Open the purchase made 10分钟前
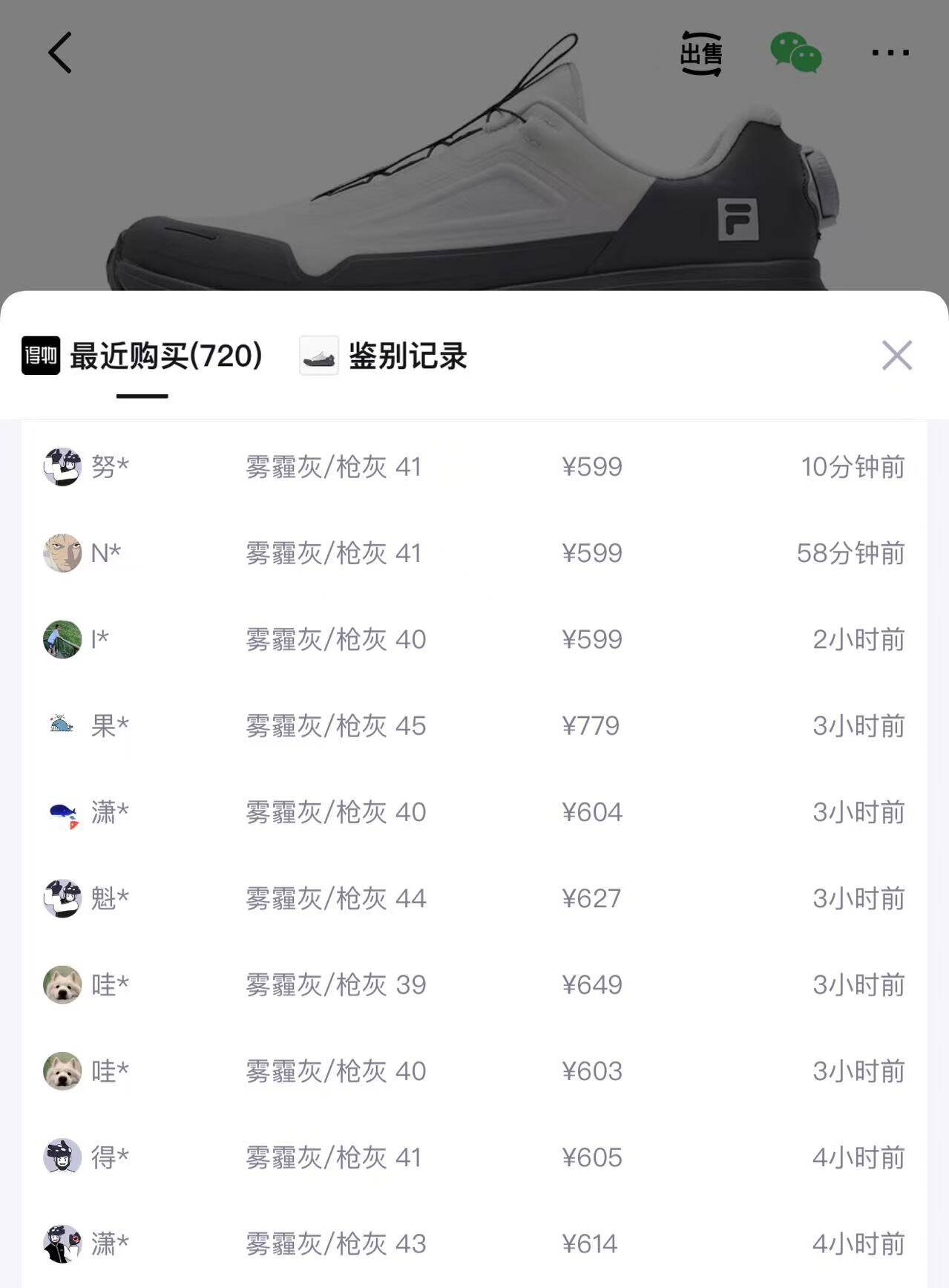Viewport: 949px width, 1288px height. 475,466
